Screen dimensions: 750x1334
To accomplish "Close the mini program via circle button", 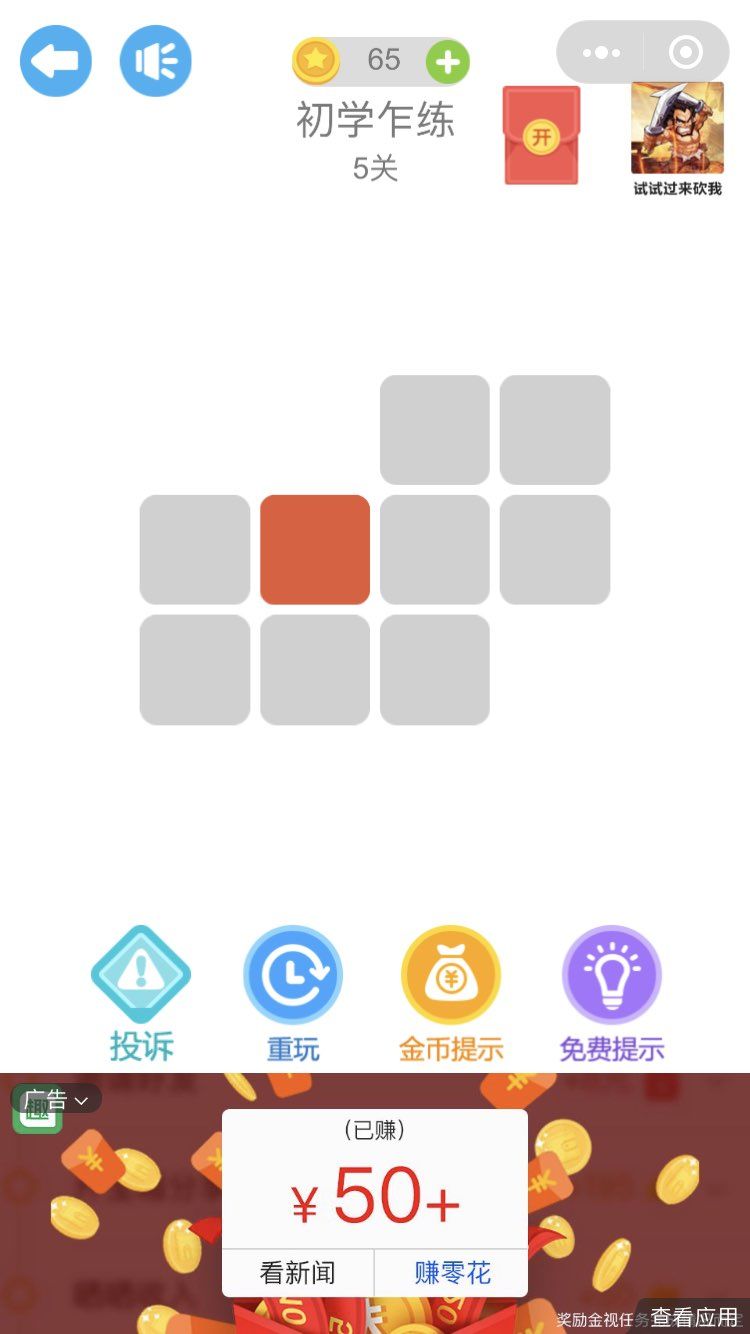I will pyautogui.click(x=686, y=52).
